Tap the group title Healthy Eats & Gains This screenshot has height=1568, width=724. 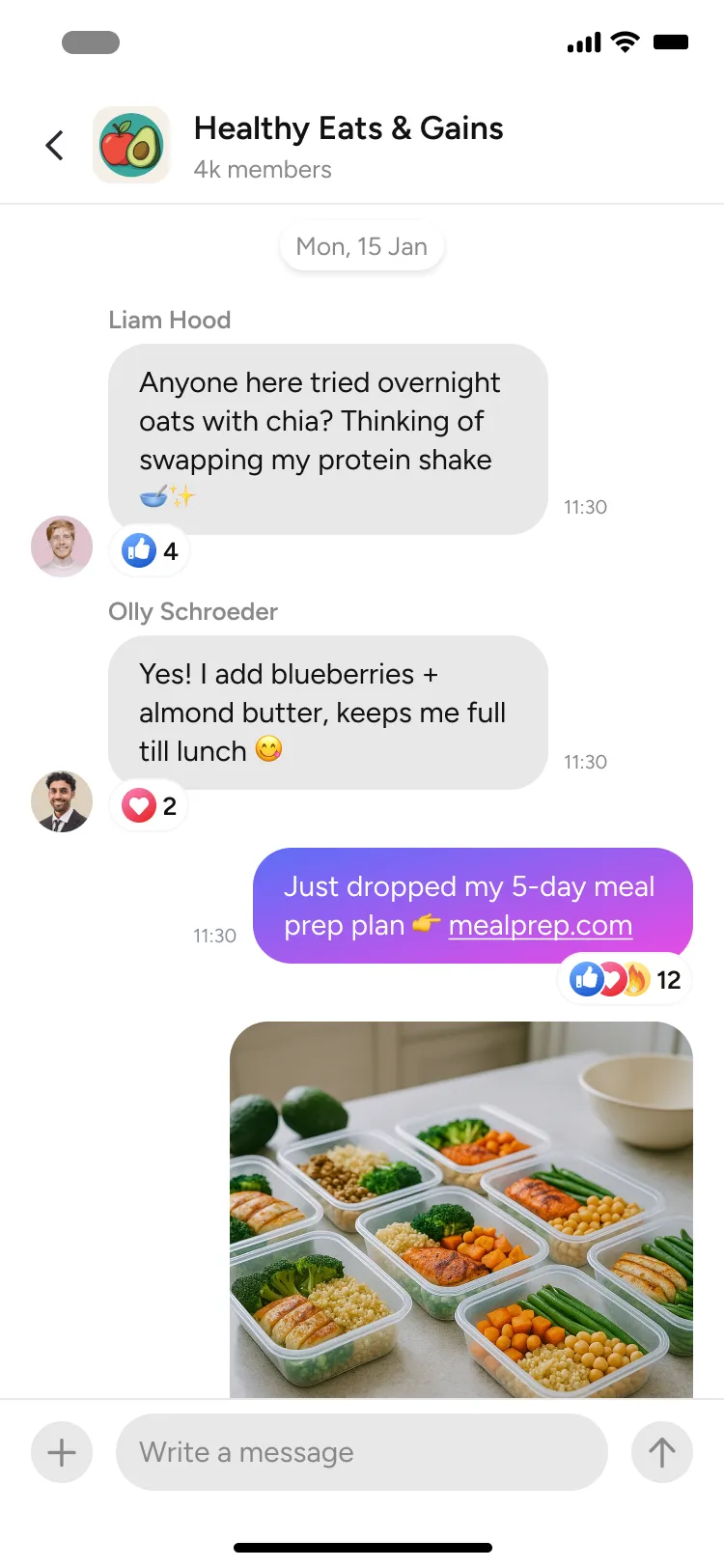(348, 127)
